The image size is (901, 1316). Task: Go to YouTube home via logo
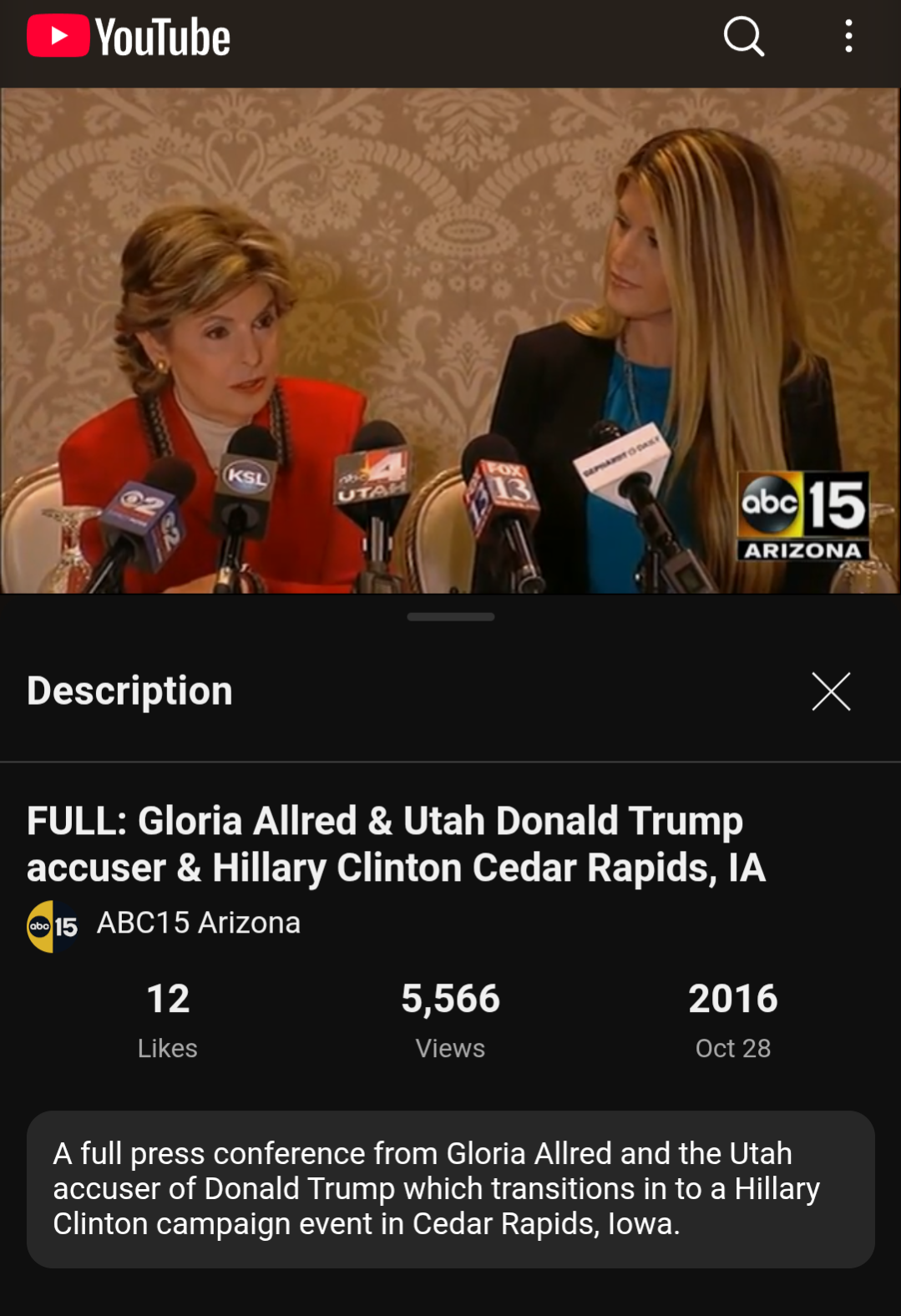pyautogui.click(x=129, y=37)
